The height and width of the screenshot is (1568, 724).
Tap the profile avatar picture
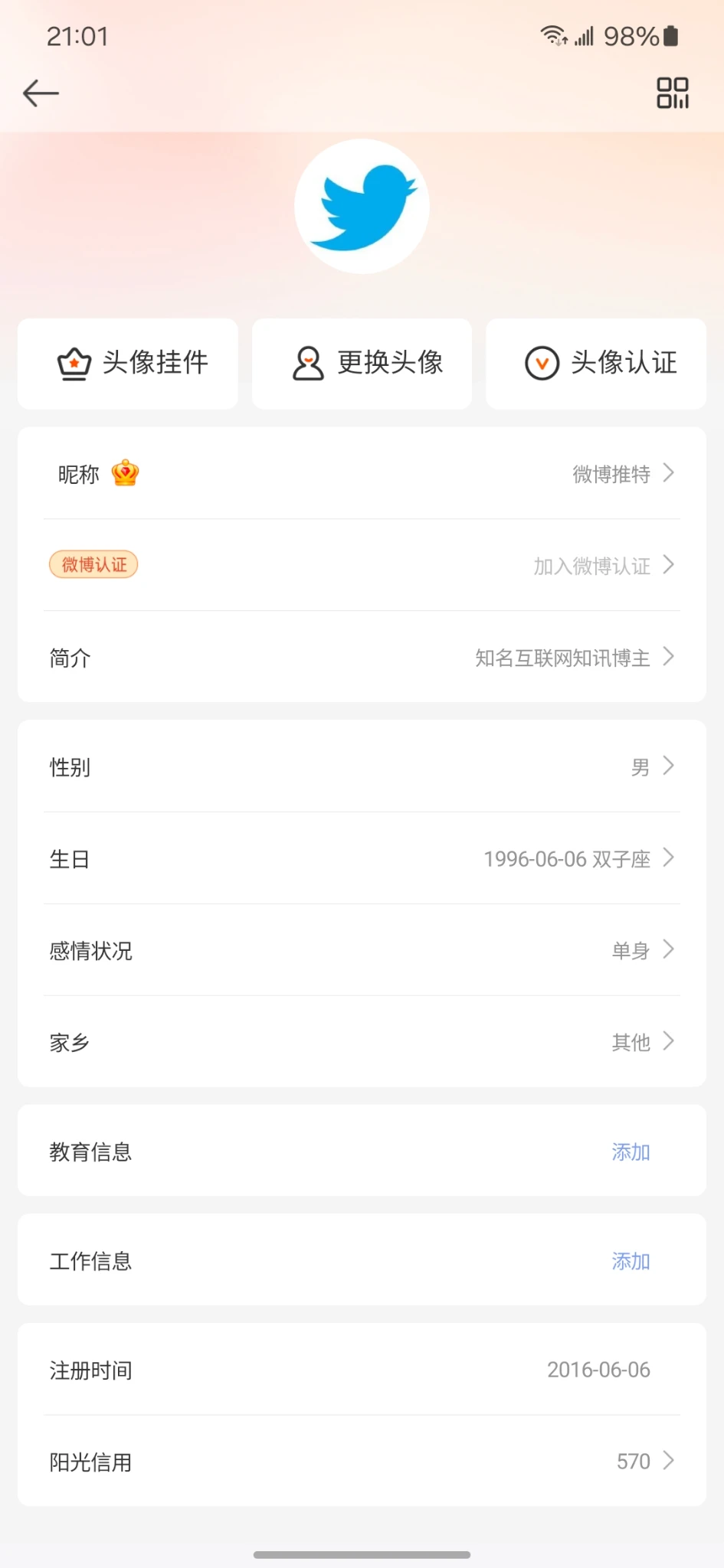[x=362, y=207]
